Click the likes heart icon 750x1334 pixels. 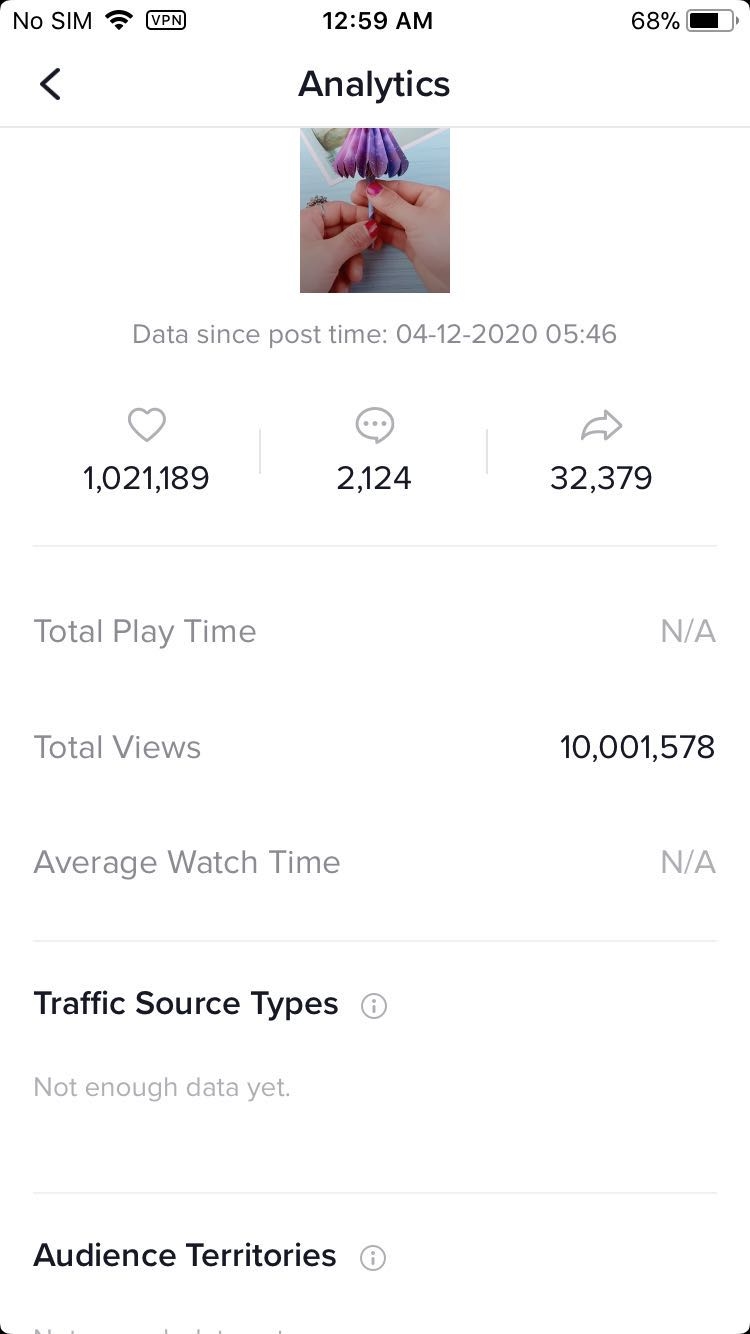tap(146, 424)
